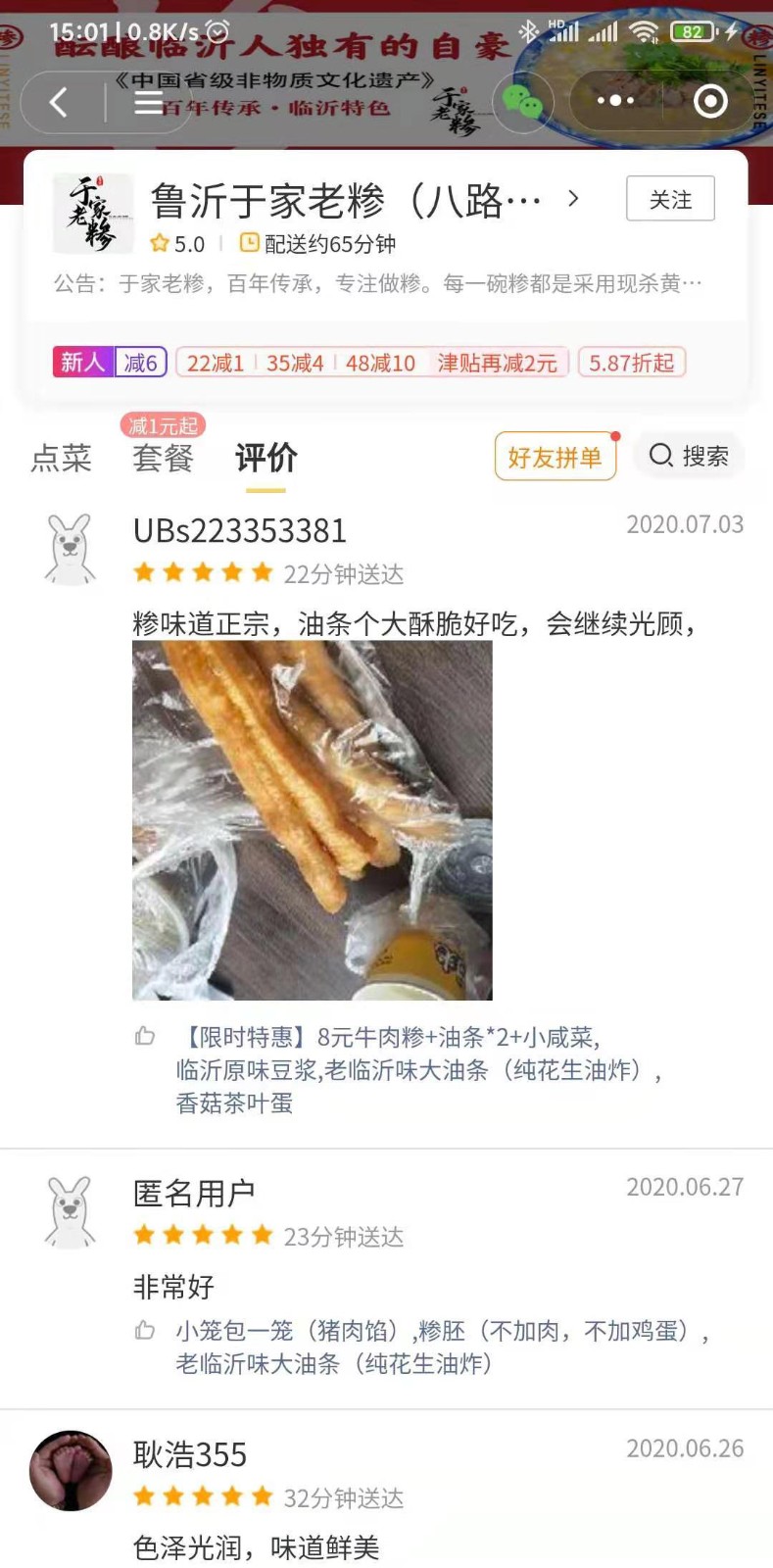Close mini program with circle icon
The image size is (773, 1568).
710,101
